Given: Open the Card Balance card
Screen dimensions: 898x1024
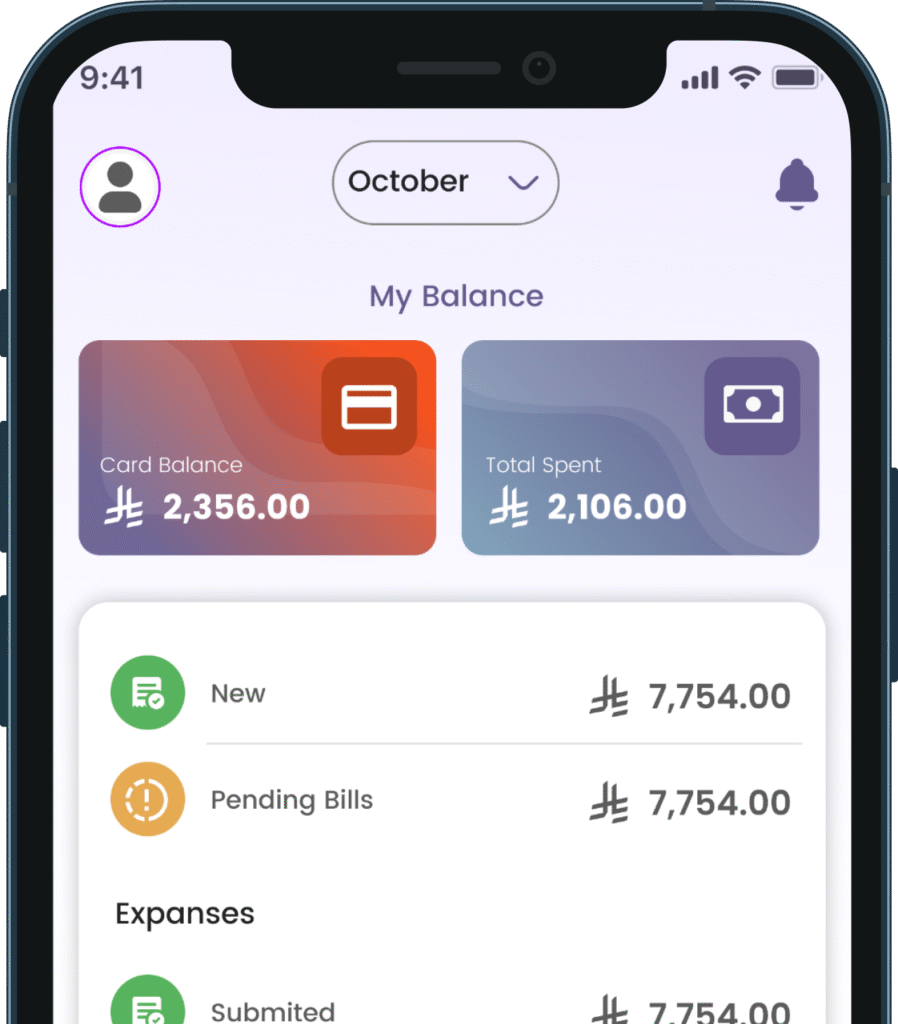Looking at the screenshot, I should pyautogui.click(x=257, y=448).
